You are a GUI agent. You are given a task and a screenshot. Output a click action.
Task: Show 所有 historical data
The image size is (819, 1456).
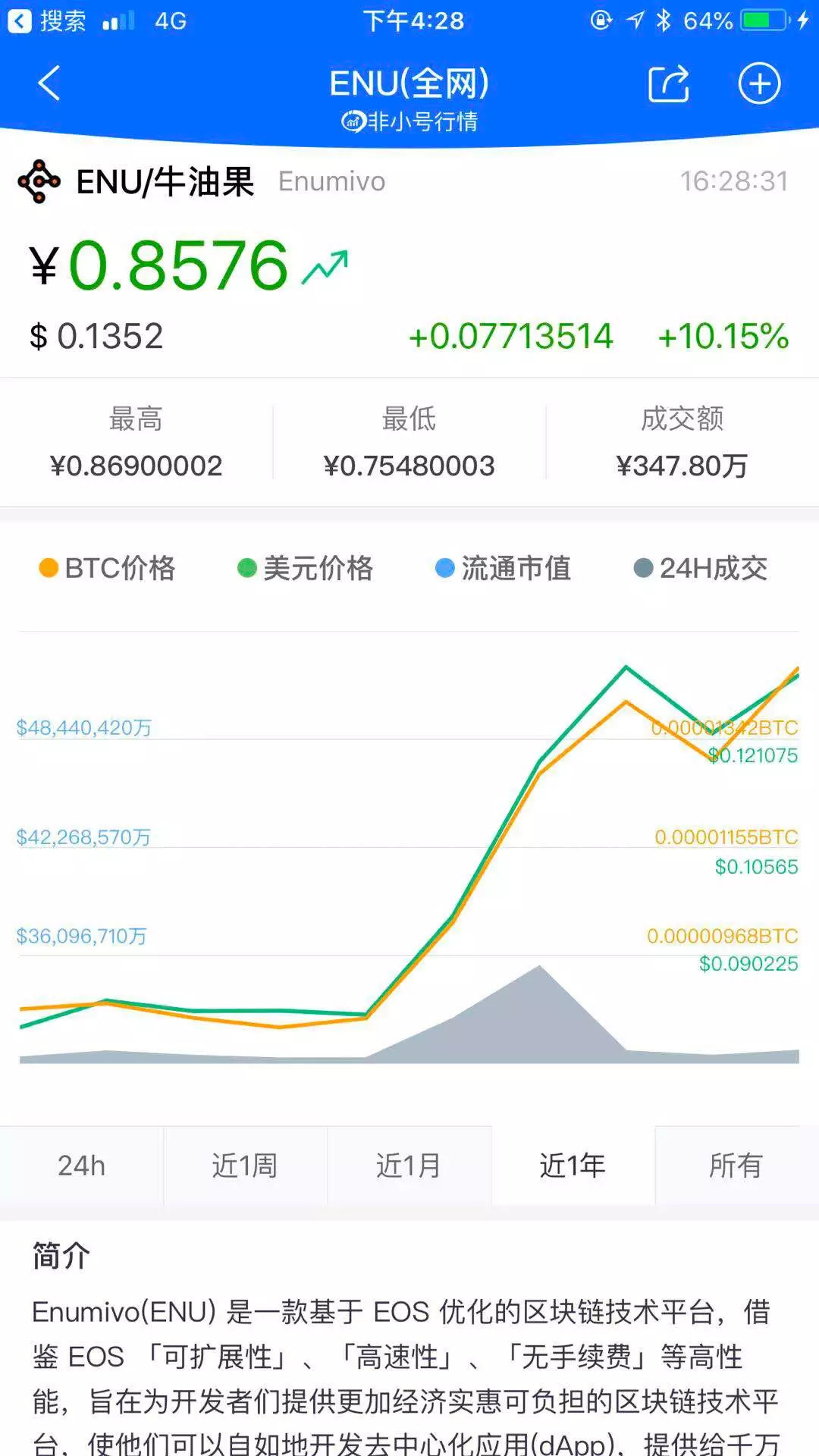pos(735,1166)
